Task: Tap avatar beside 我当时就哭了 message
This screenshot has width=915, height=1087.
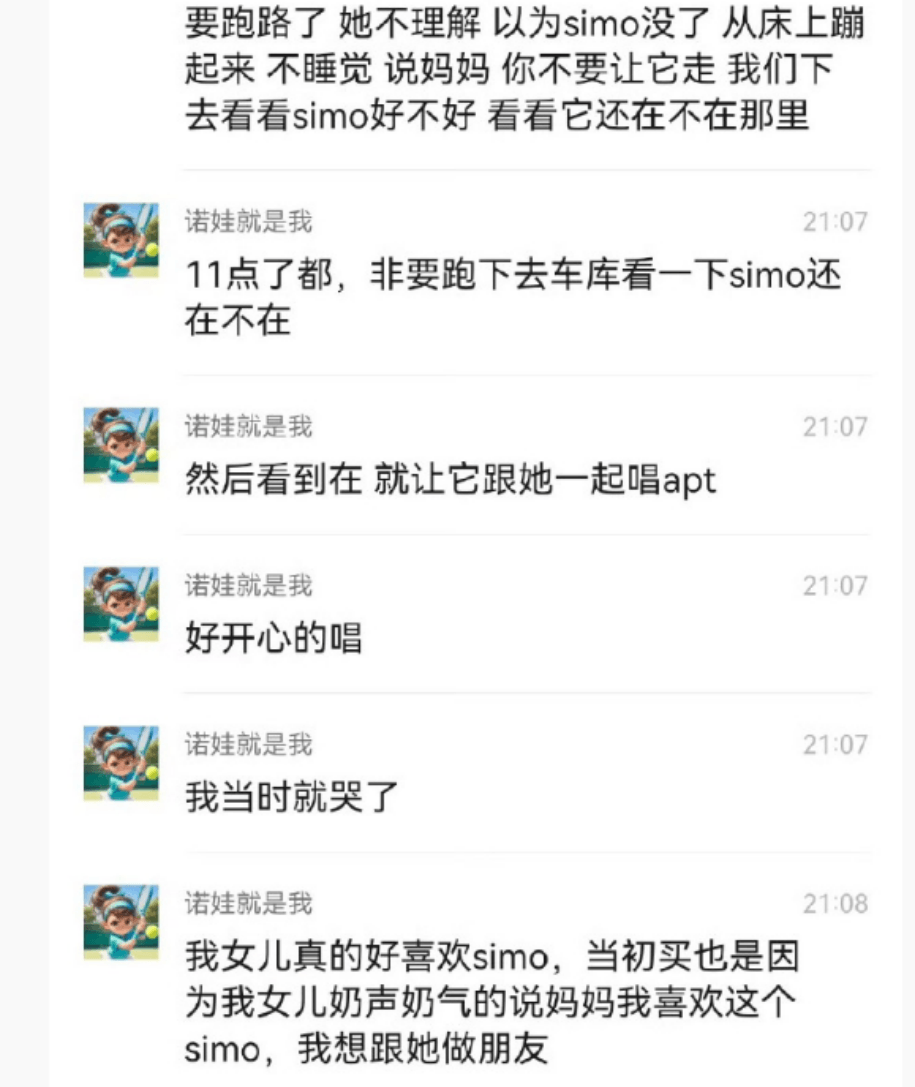Action: point(120,763)
